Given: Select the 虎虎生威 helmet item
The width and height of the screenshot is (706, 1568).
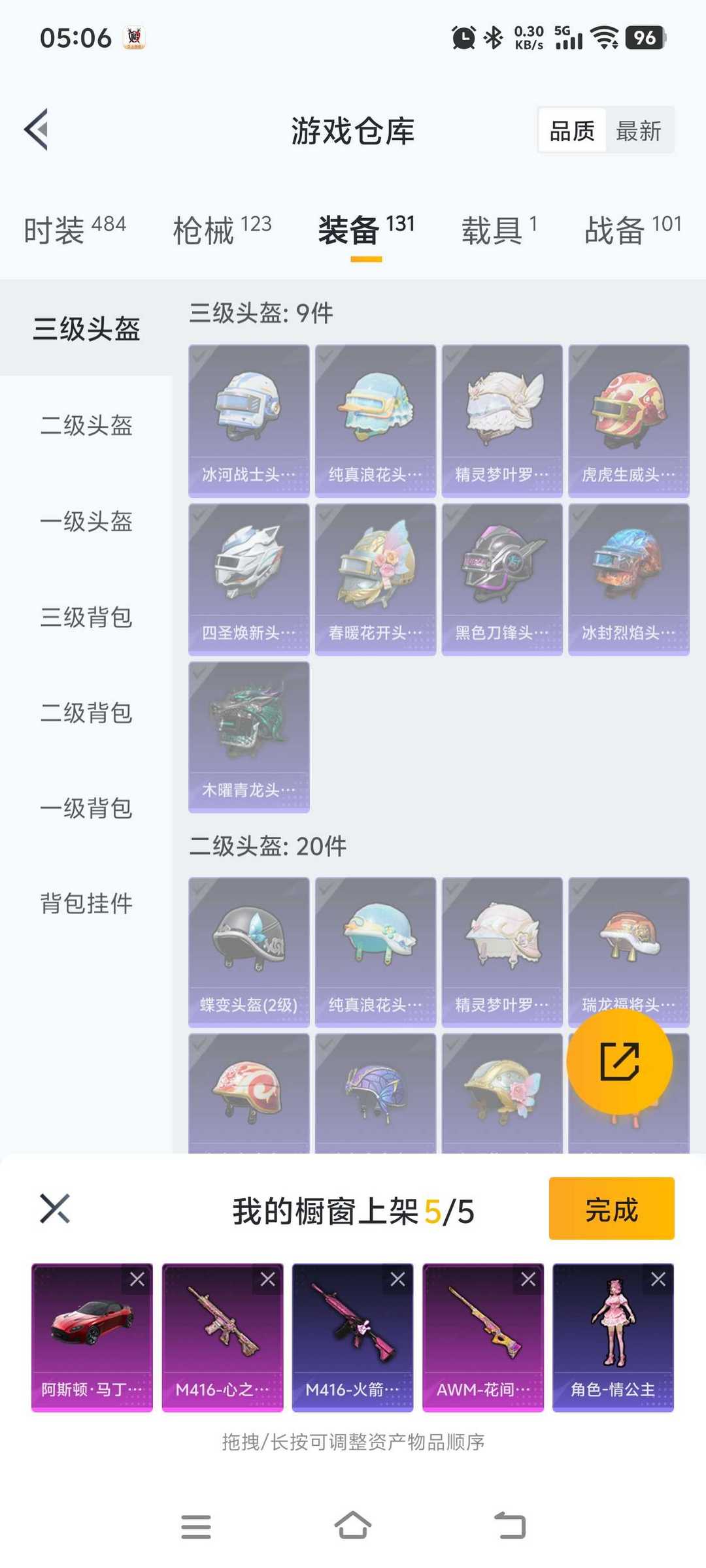Looking at the screenshot, I should coord(628,421).
